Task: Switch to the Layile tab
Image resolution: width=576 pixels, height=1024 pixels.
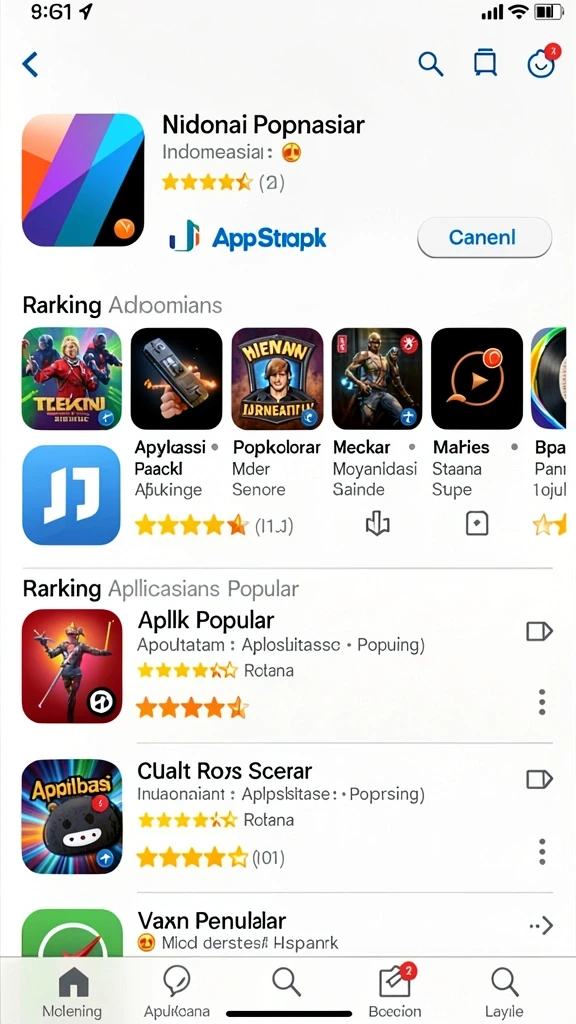Action: click(x=504, y=991)
